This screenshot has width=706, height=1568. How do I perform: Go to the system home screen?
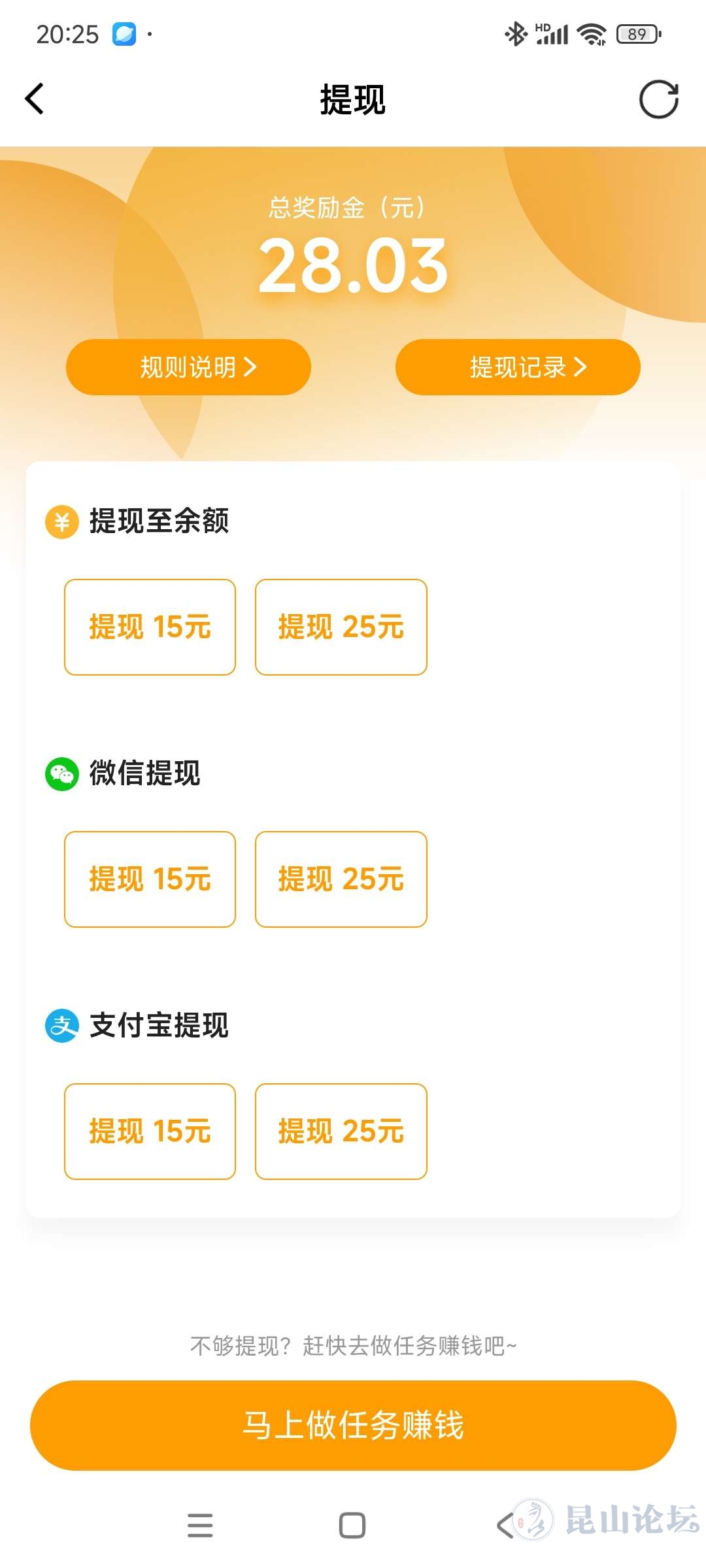pos(352,1526)
